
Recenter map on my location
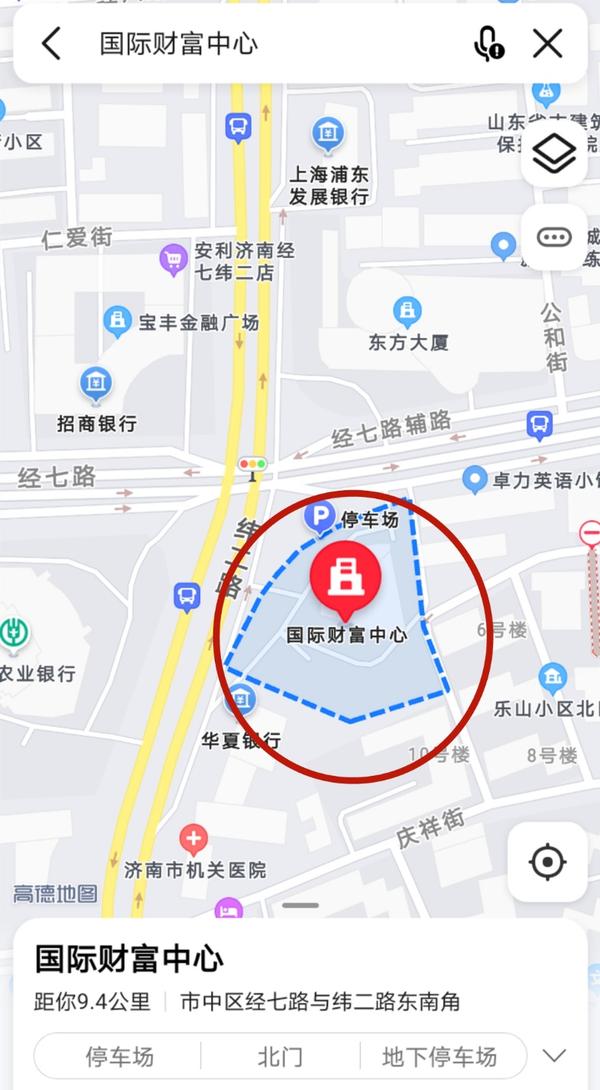click(x=547, y=862)
